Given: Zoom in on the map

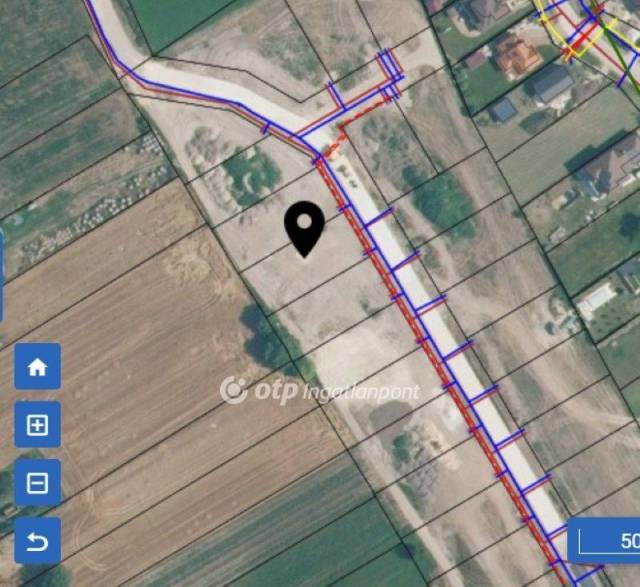Looking at the screenshot, I should pos(37,426).
